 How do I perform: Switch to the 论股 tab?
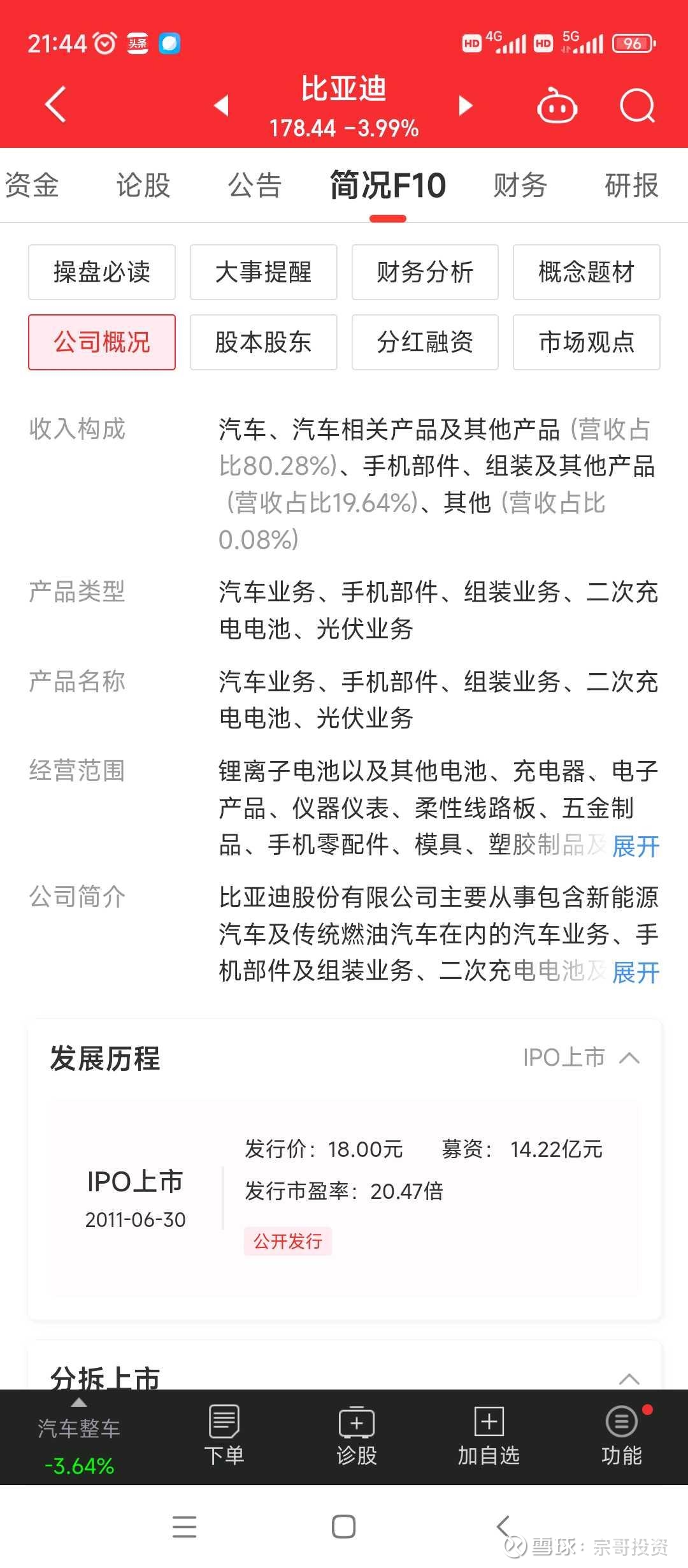[x=143, y=185]
